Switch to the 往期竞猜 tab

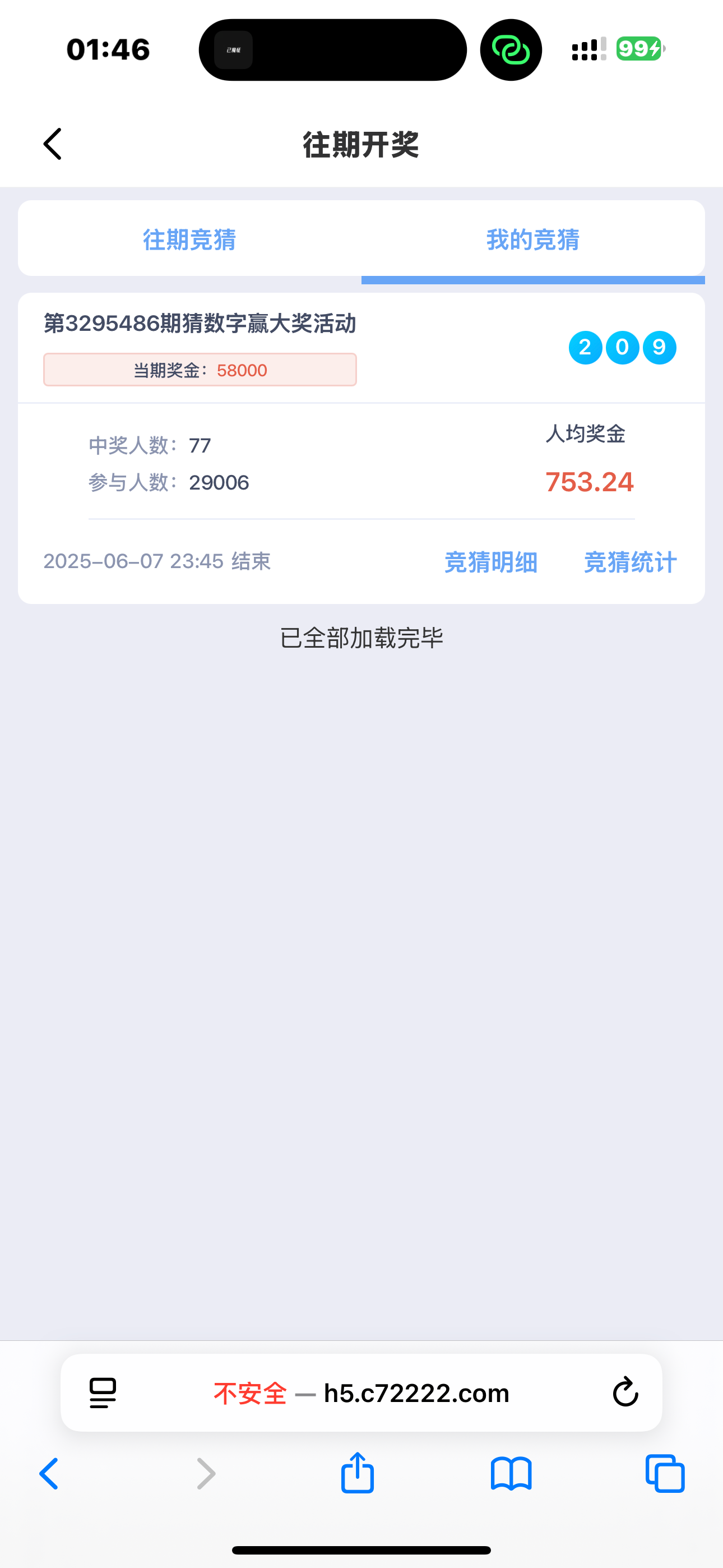pyautogui.click(x=189, y=239)
